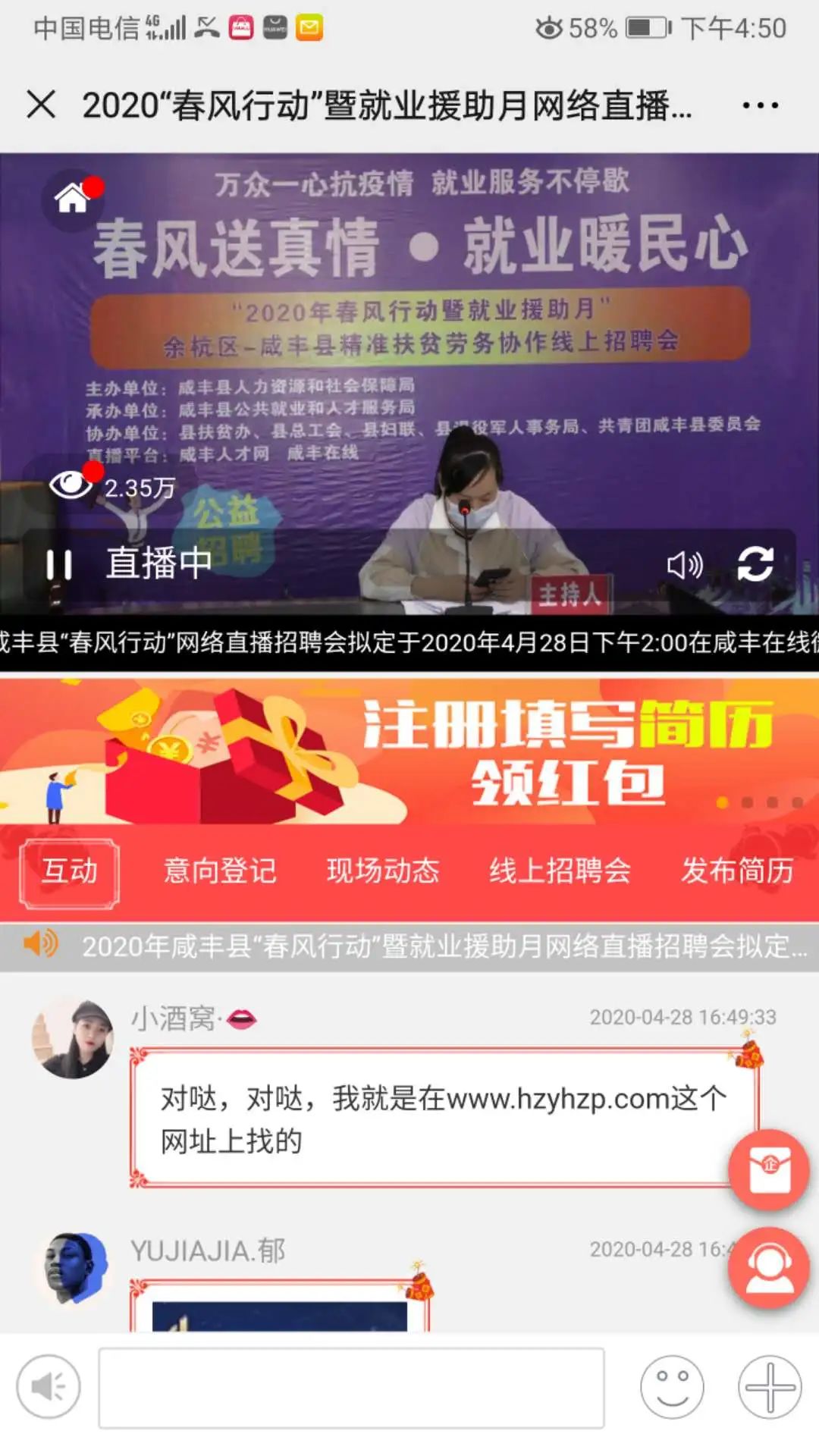Switch to the 发布简历 tab
Image resolution: width=819 pixels, height=1456 pixels.
click(x=737, y=872)
